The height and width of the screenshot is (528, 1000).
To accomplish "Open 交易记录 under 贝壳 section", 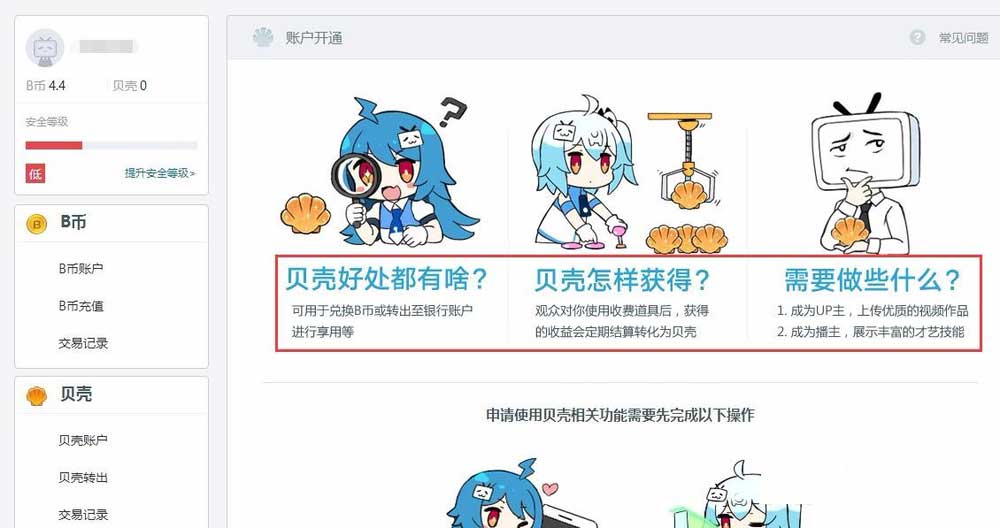I will pos(82,515).
